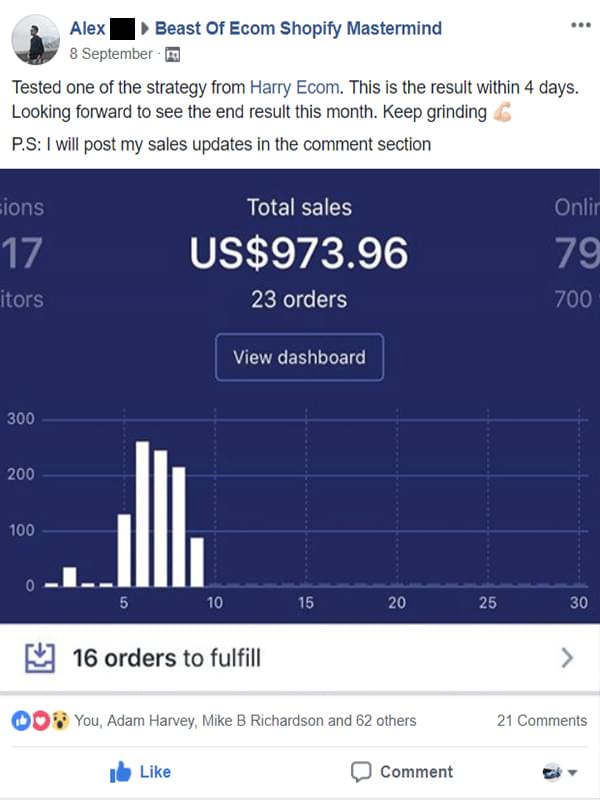Open Alex's profile via name link
Viewport: 600px width, 800px height.
pyautogui.click(x=88, y=28)
